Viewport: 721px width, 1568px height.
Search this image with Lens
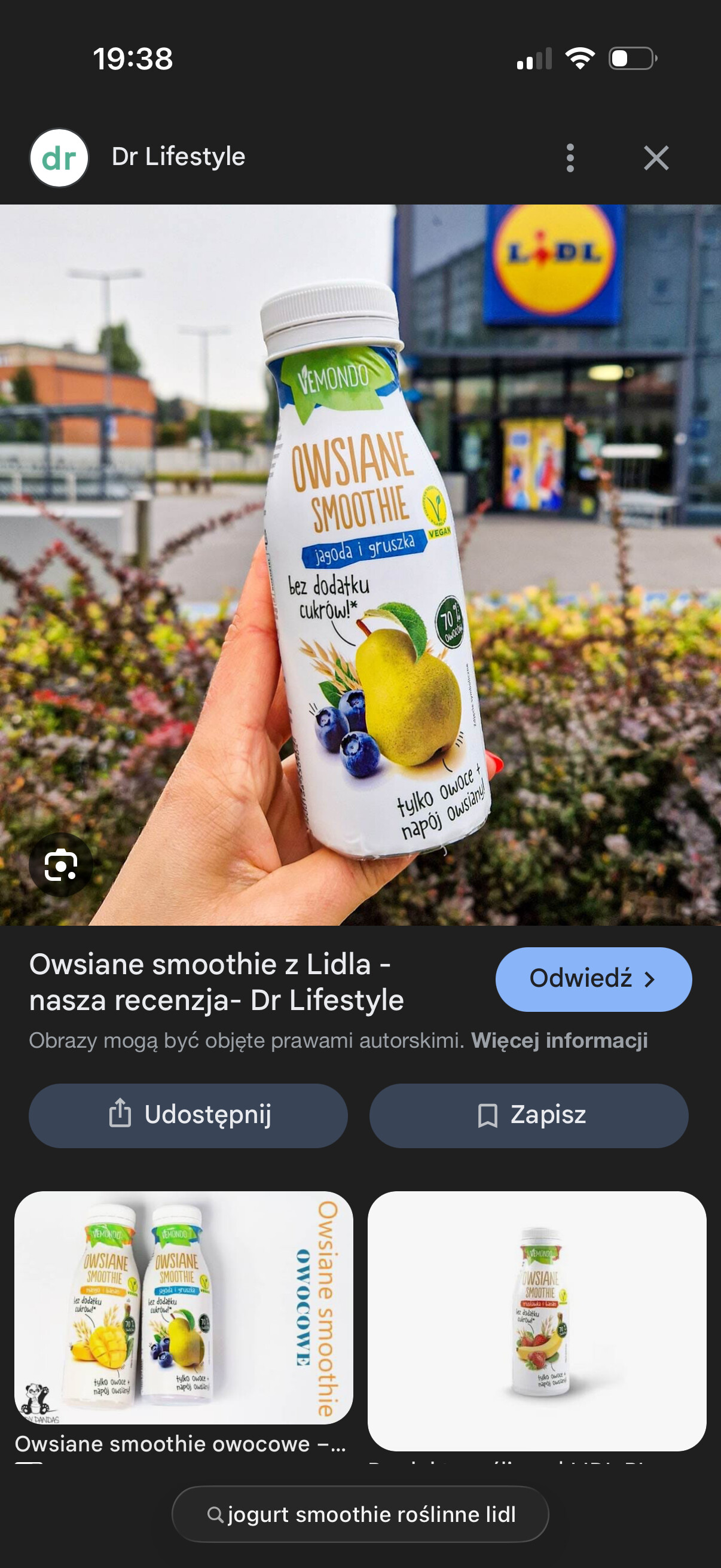[61, 864]
